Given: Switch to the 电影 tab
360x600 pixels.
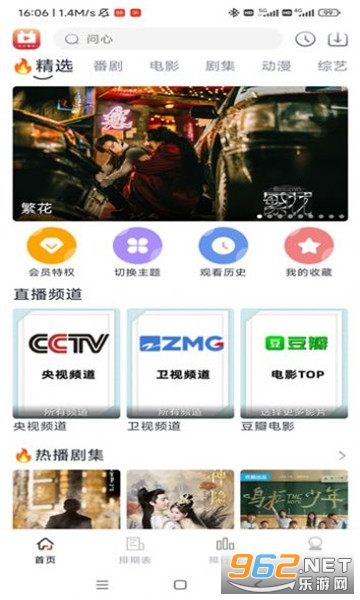Looking at the screenshot, I should point(164,66).
